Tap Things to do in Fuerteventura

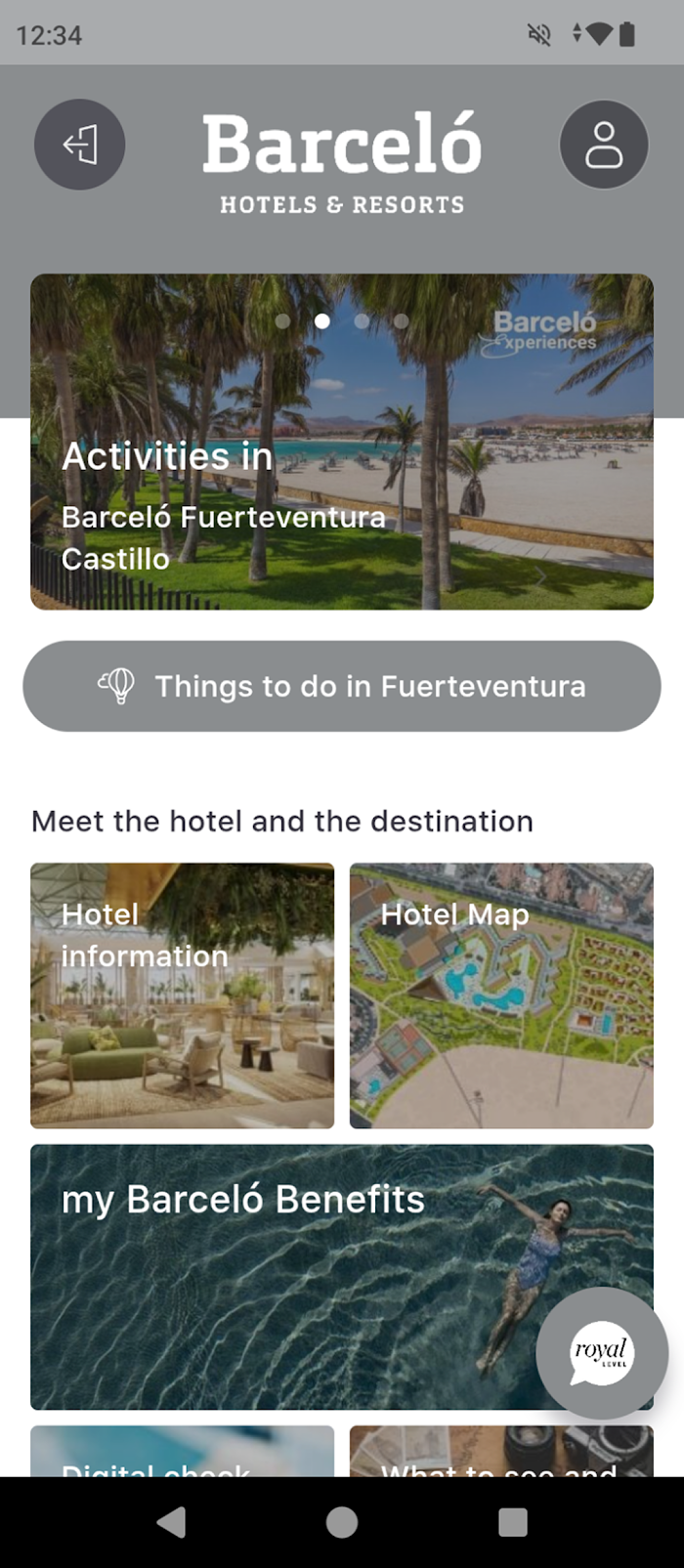coord(342,686)
